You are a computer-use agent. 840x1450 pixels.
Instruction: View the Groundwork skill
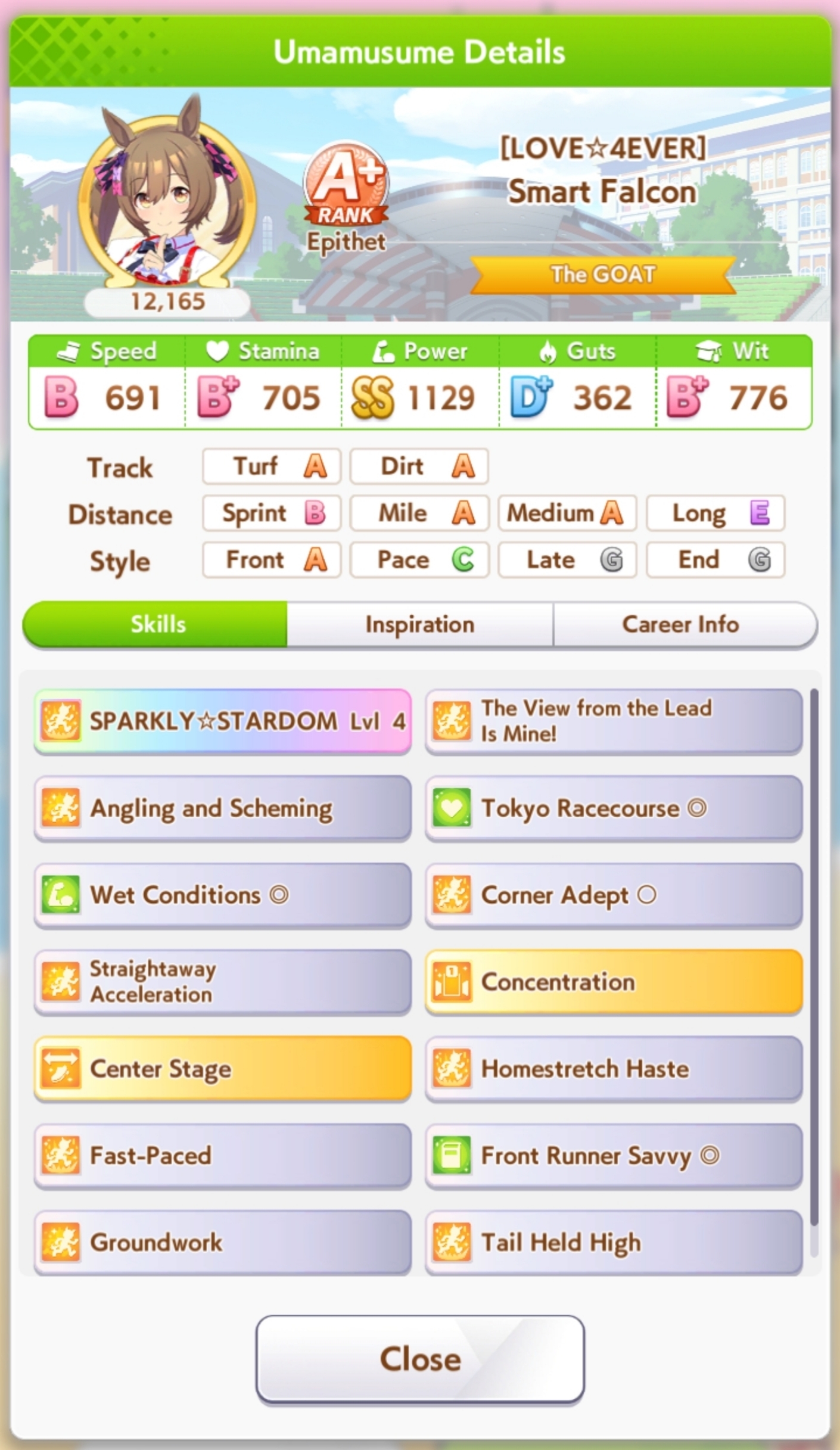[x=223, y=1242]
